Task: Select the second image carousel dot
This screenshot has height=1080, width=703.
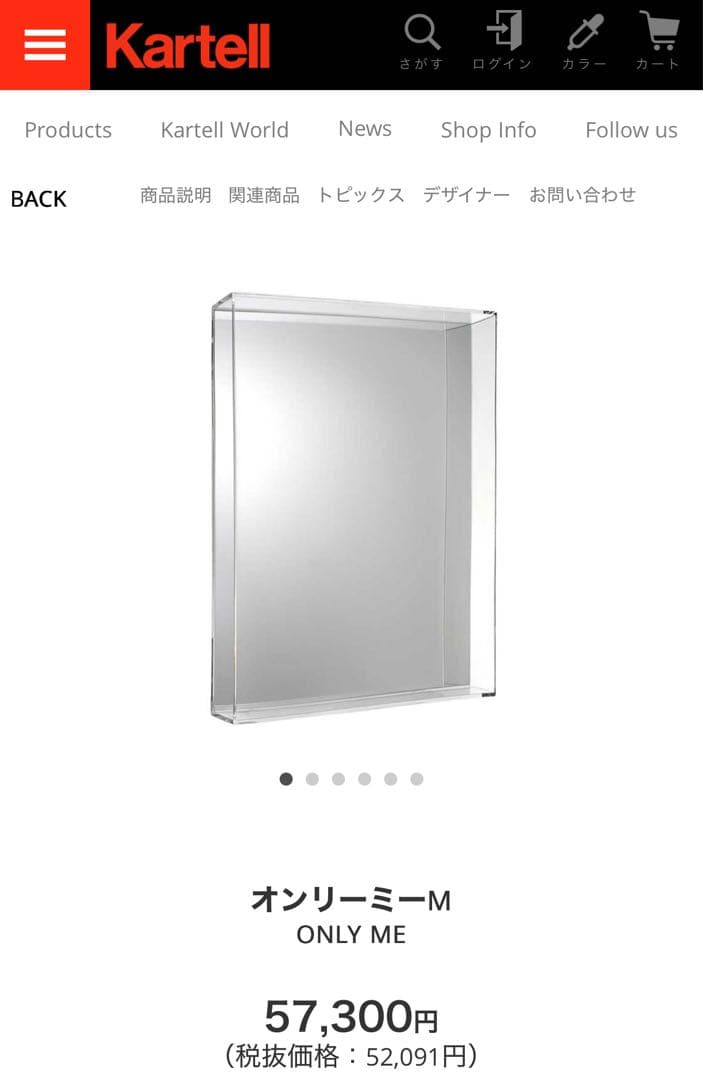Action: 312,779
